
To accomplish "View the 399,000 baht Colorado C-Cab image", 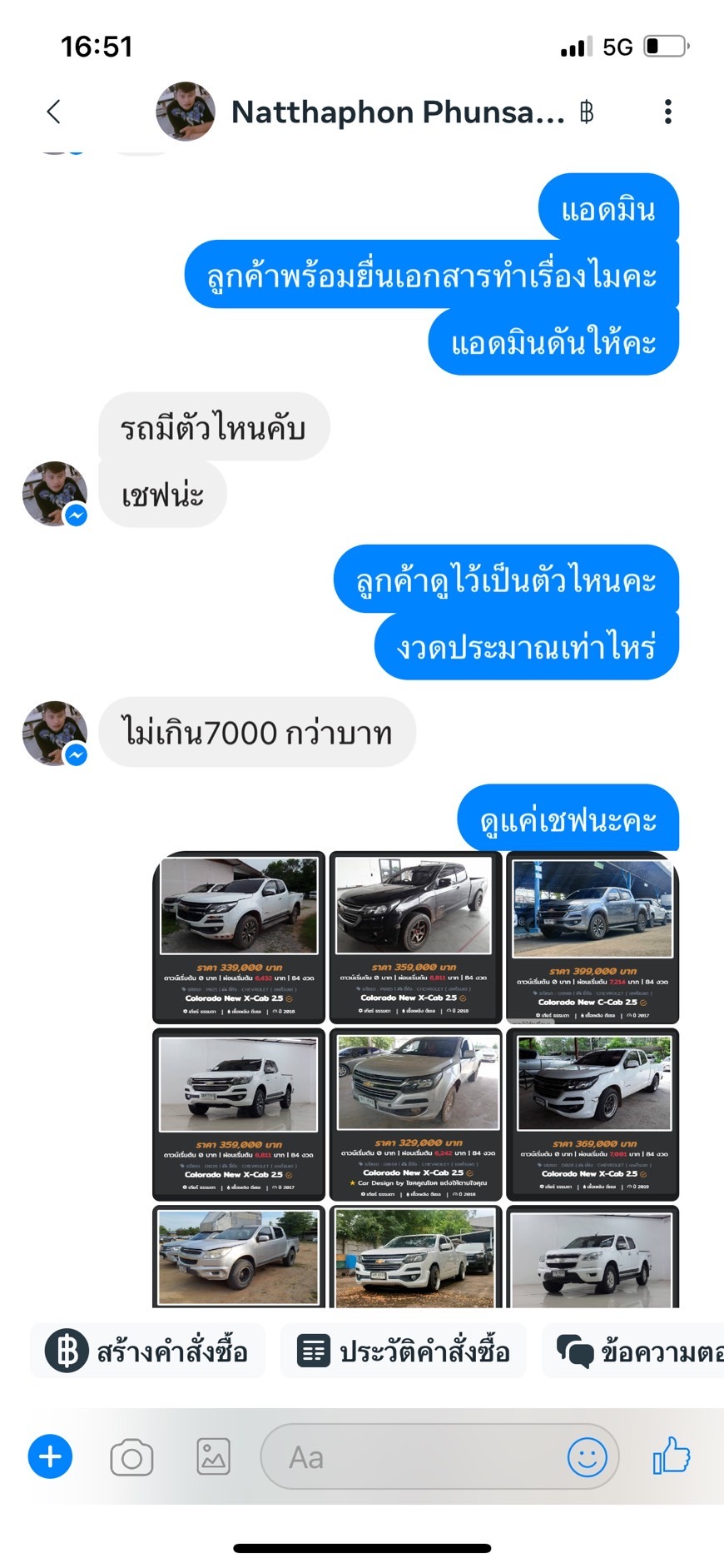I will click(x=593, y=937).
